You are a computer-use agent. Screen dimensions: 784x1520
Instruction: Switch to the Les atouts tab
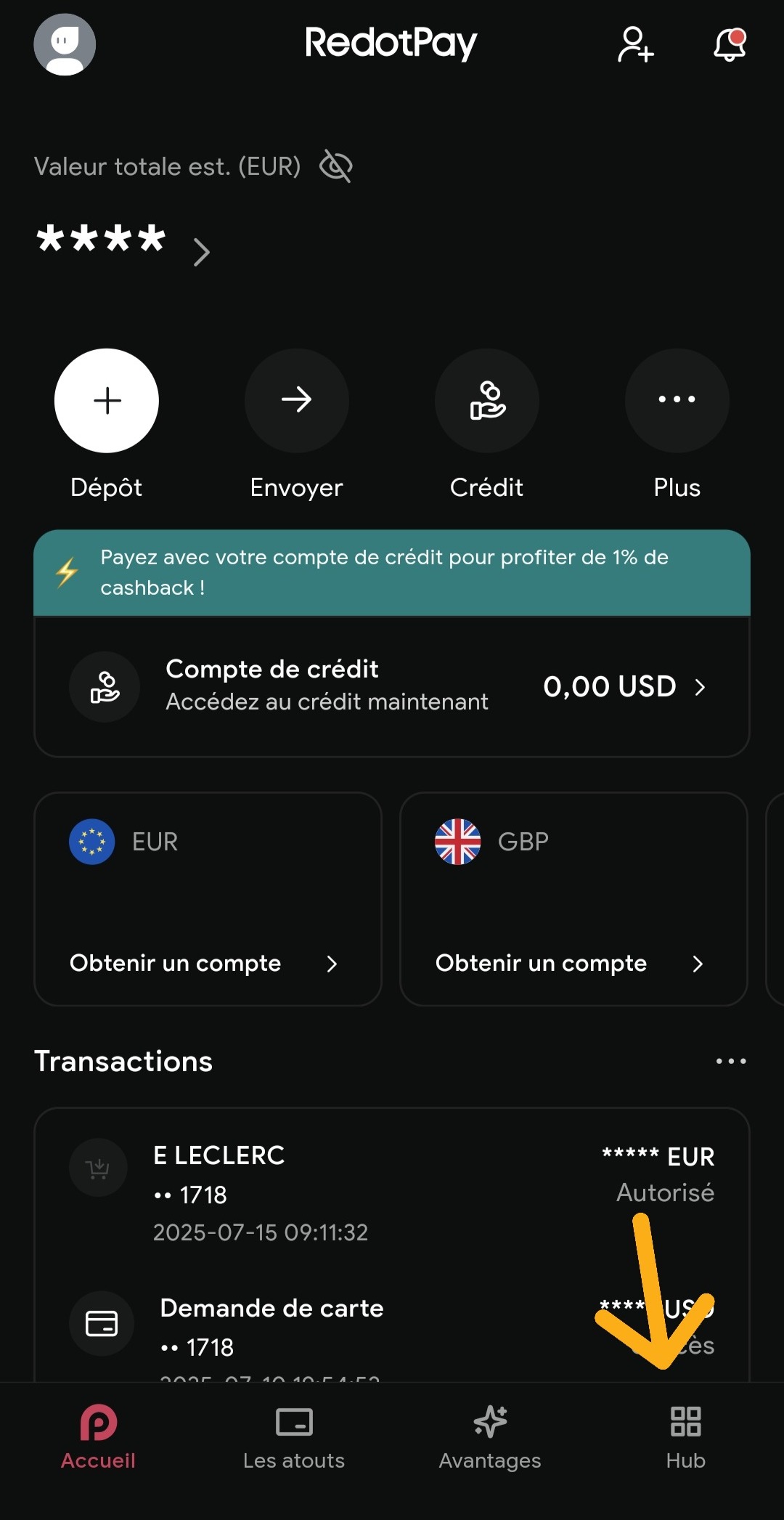point(294,1438)
